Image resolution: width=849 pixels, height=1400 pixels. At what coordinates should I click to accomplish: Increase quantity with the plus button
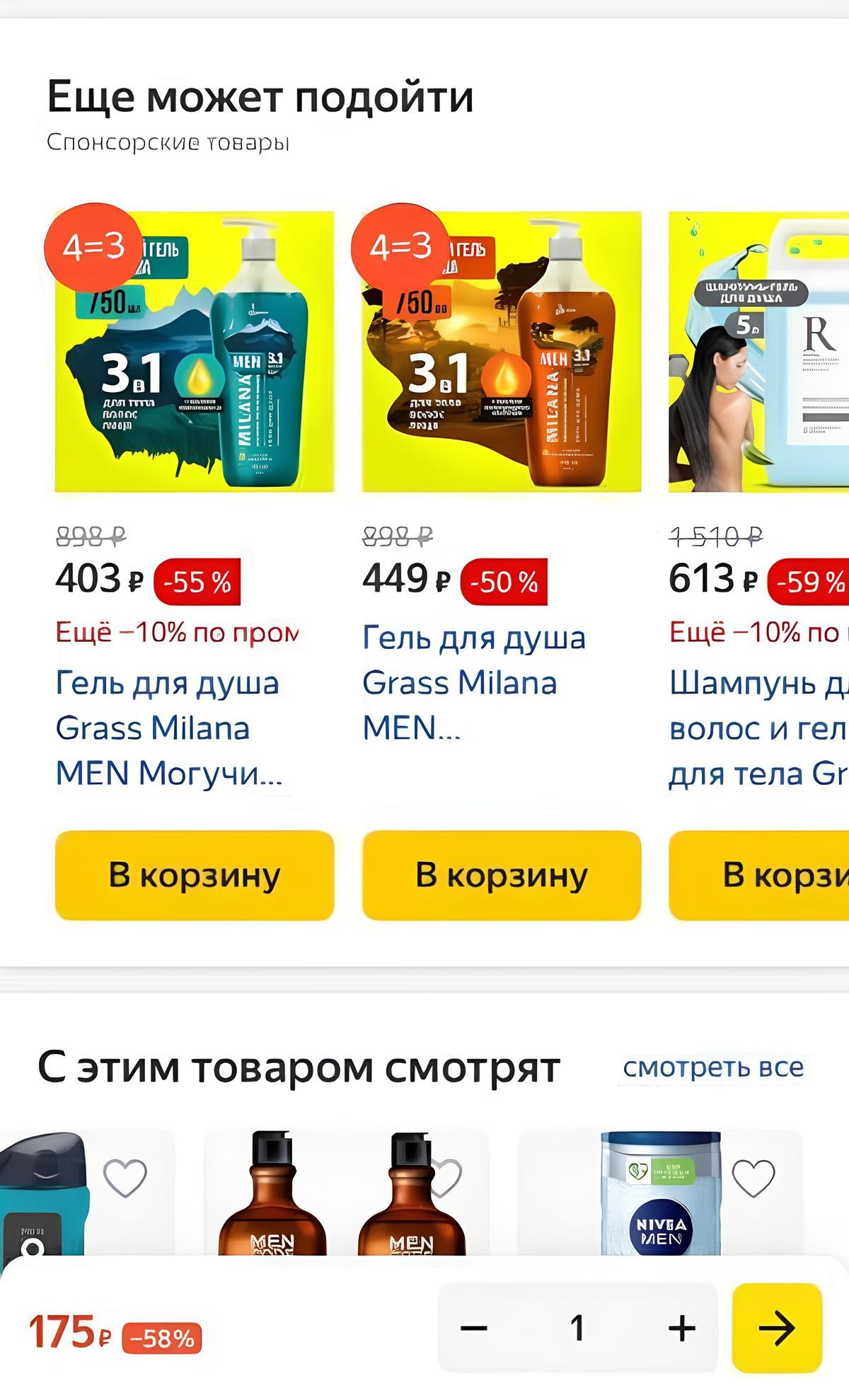coord(681,1328)
